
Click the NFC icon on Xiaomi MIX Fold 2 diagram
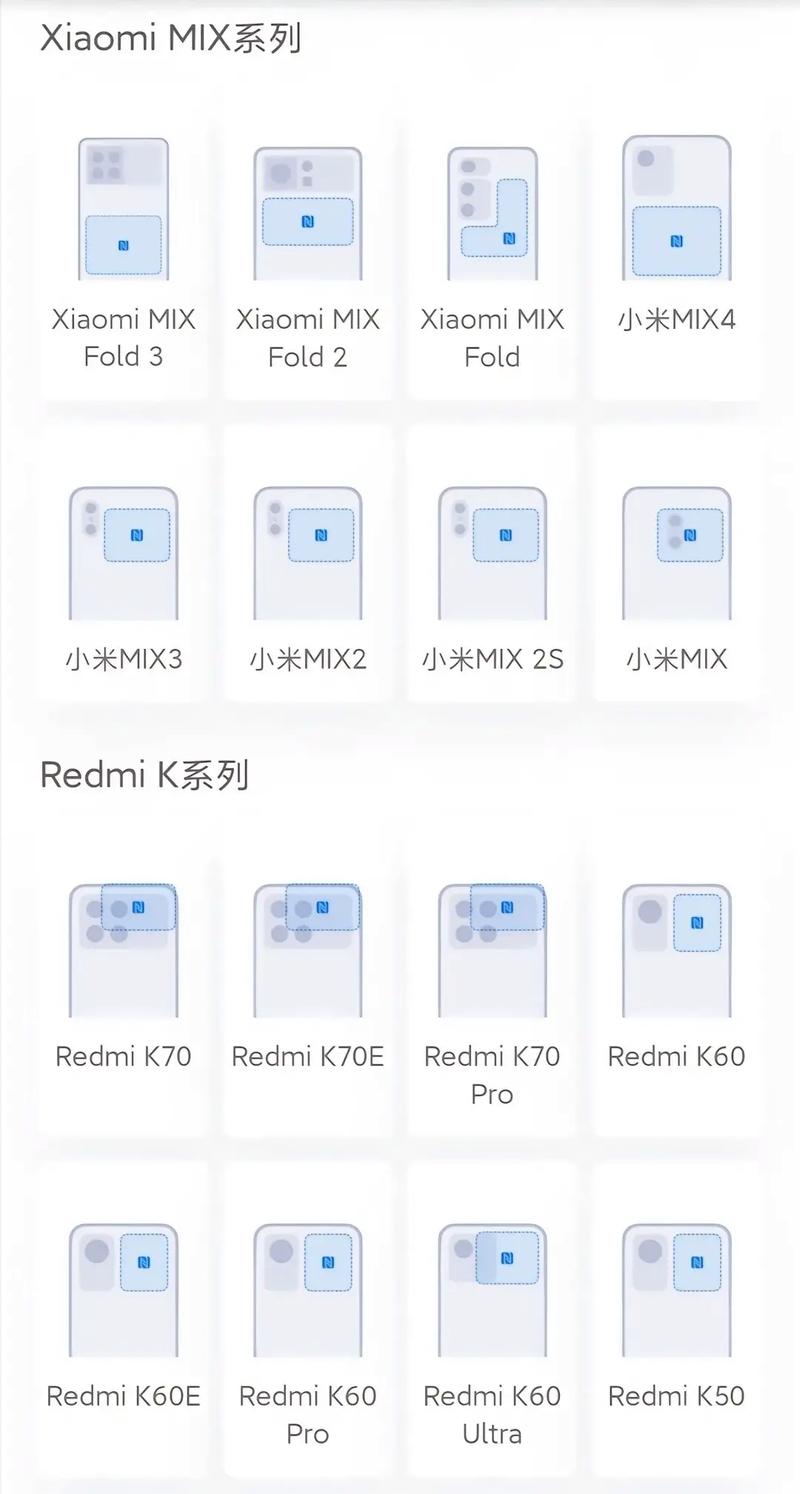[307, 222]
